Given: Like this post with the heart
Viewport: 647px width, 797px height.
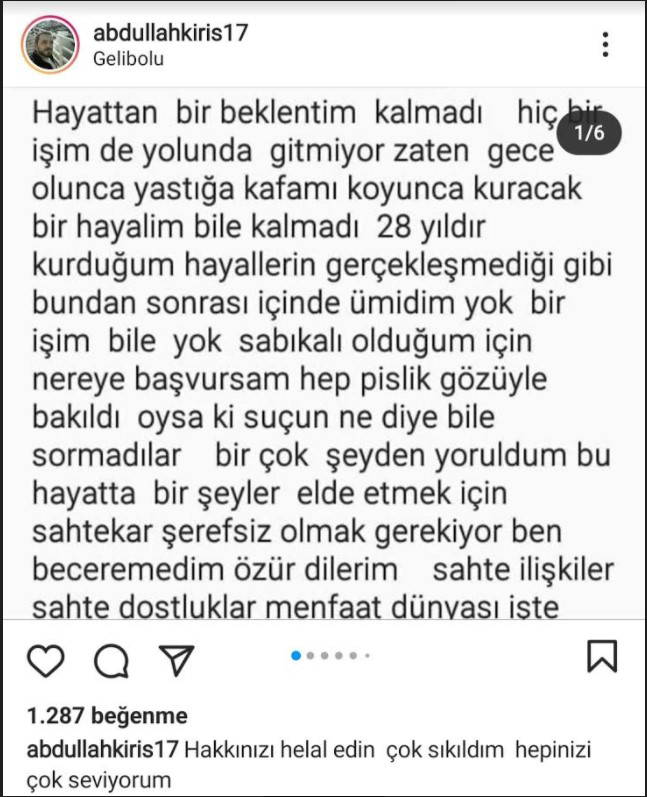Looking at the screenshot, I should tap(46, 658).
